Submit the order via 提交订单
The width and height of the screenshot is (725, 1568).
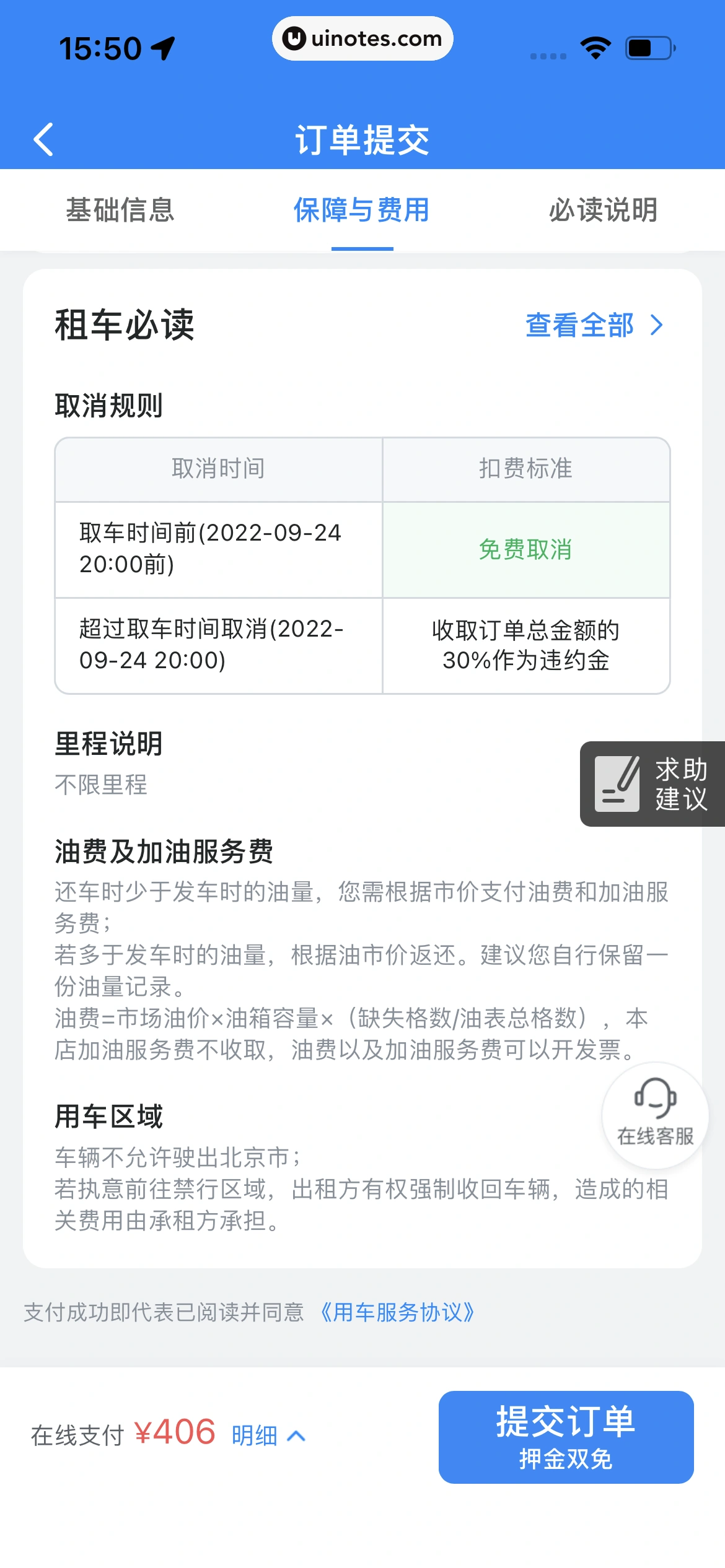pos(566,1421)
